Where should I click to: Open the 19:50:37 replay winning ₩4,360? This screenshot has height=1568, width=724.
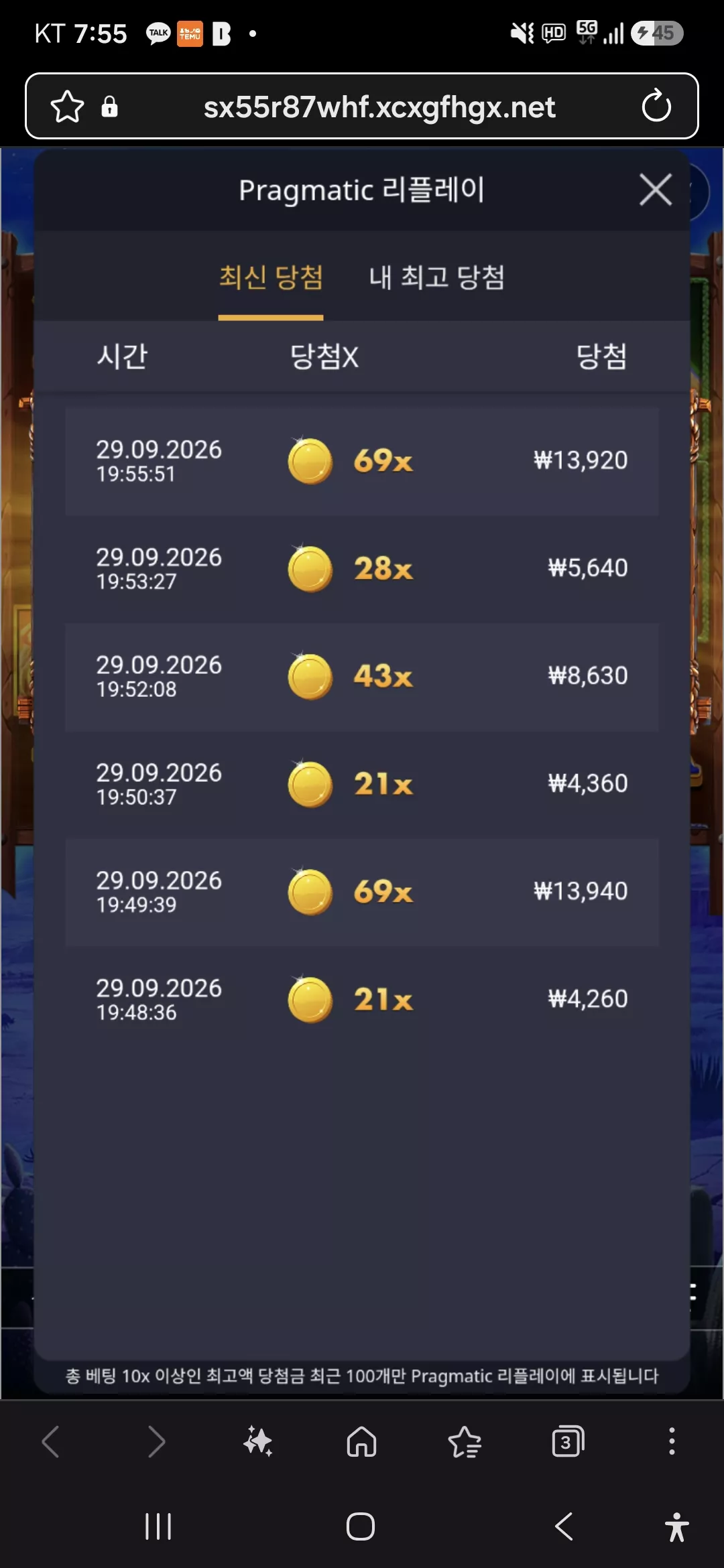(362, 785)
